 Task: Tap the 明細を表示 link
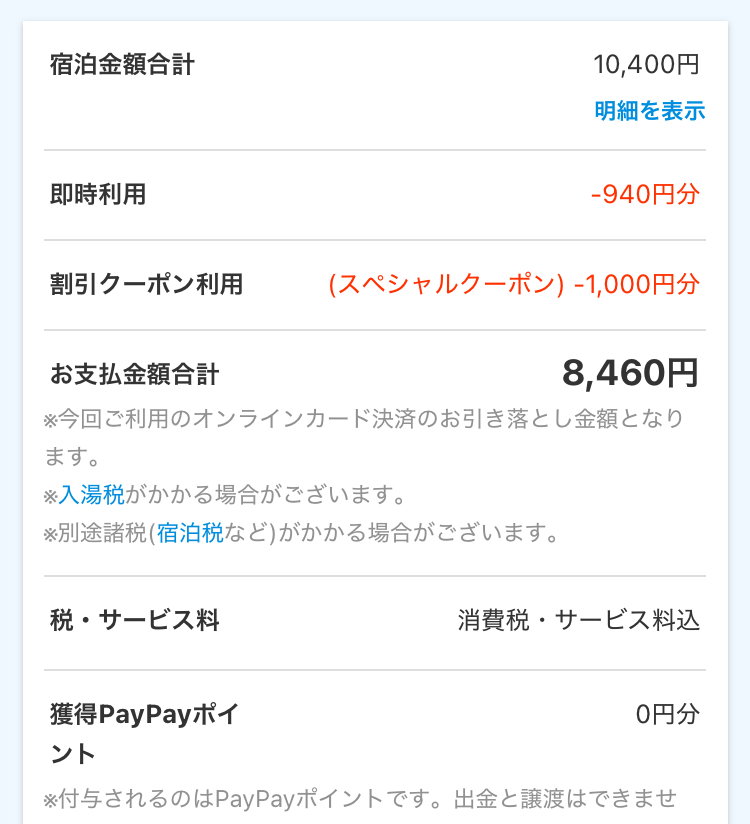pyautogui.click(x=649, y=111)
